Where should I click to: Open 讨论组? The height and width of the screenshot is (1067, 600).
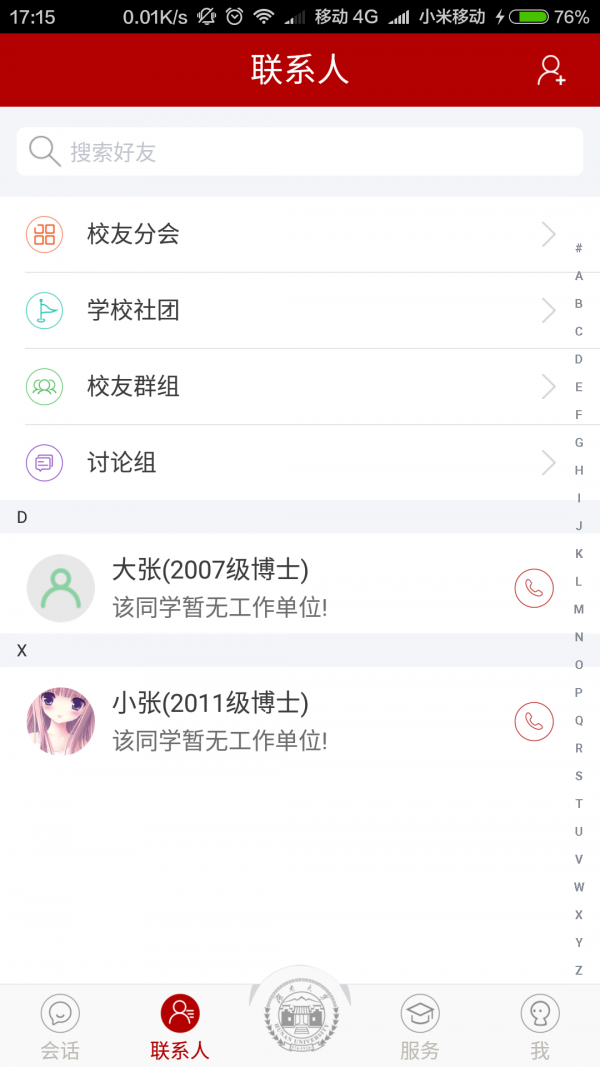(x=300, y=463)
